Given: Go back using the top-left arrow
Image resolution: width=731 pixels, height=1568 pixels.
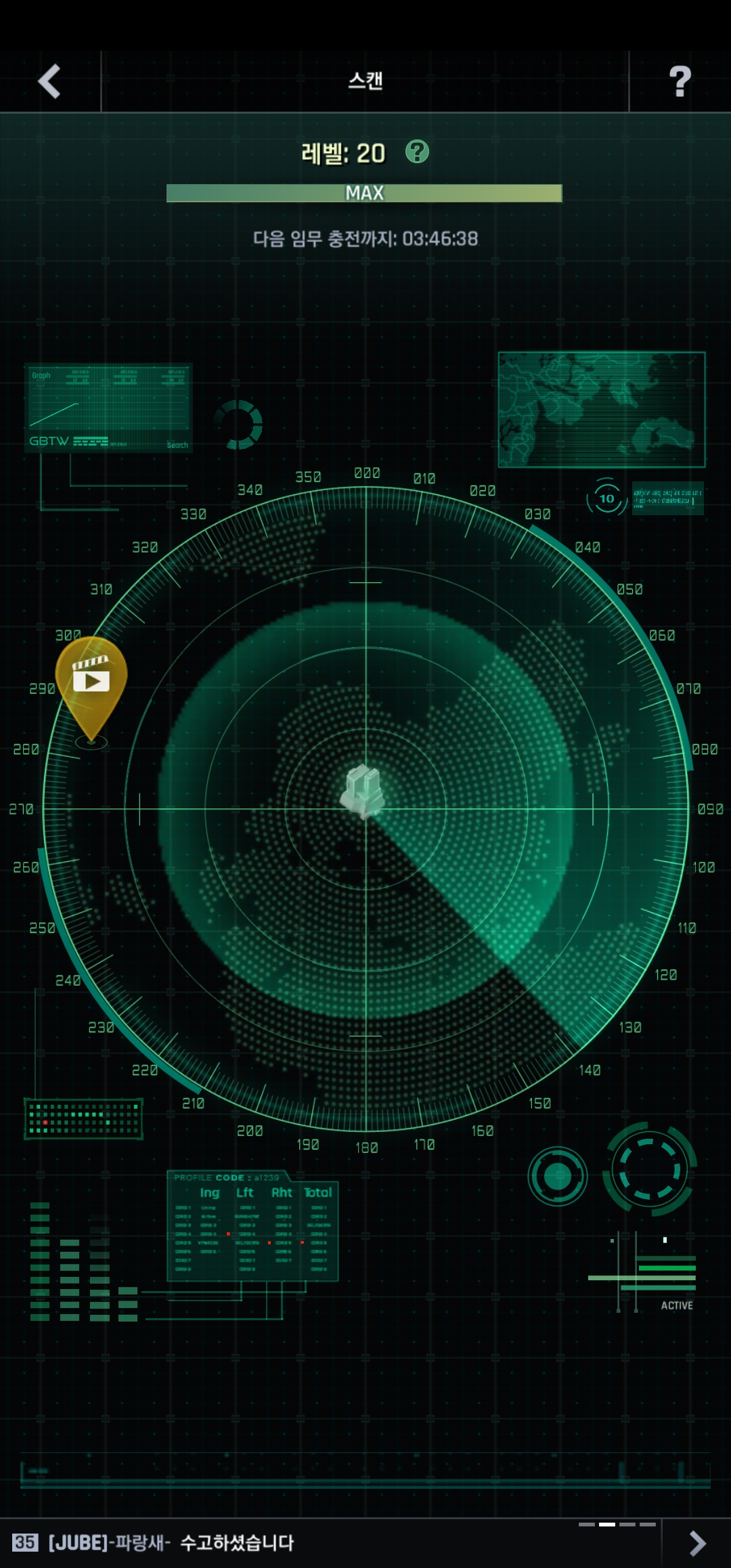Looking at the screenshot, I should click(49, 82).
